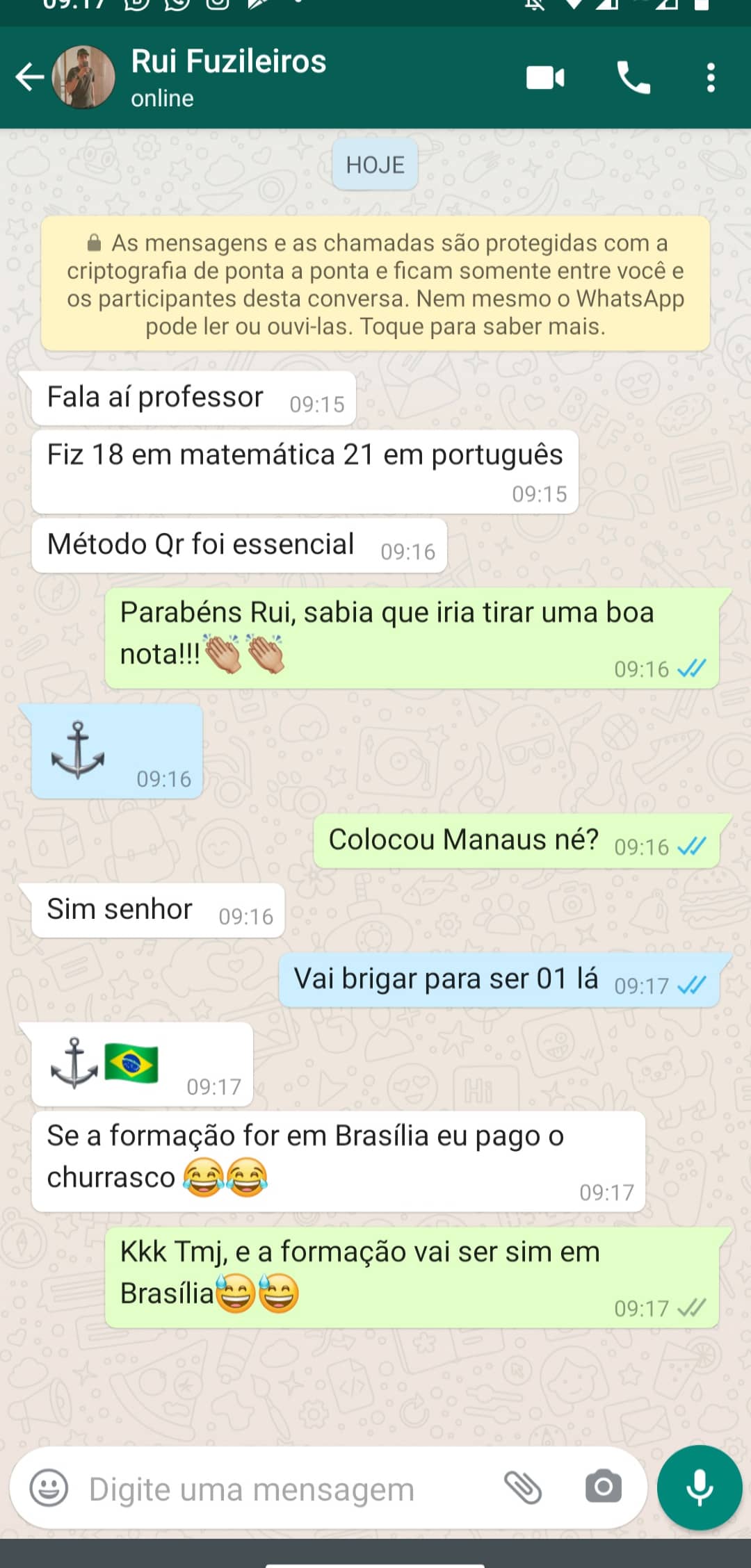Start a voice call with Rui

[633, 77]
